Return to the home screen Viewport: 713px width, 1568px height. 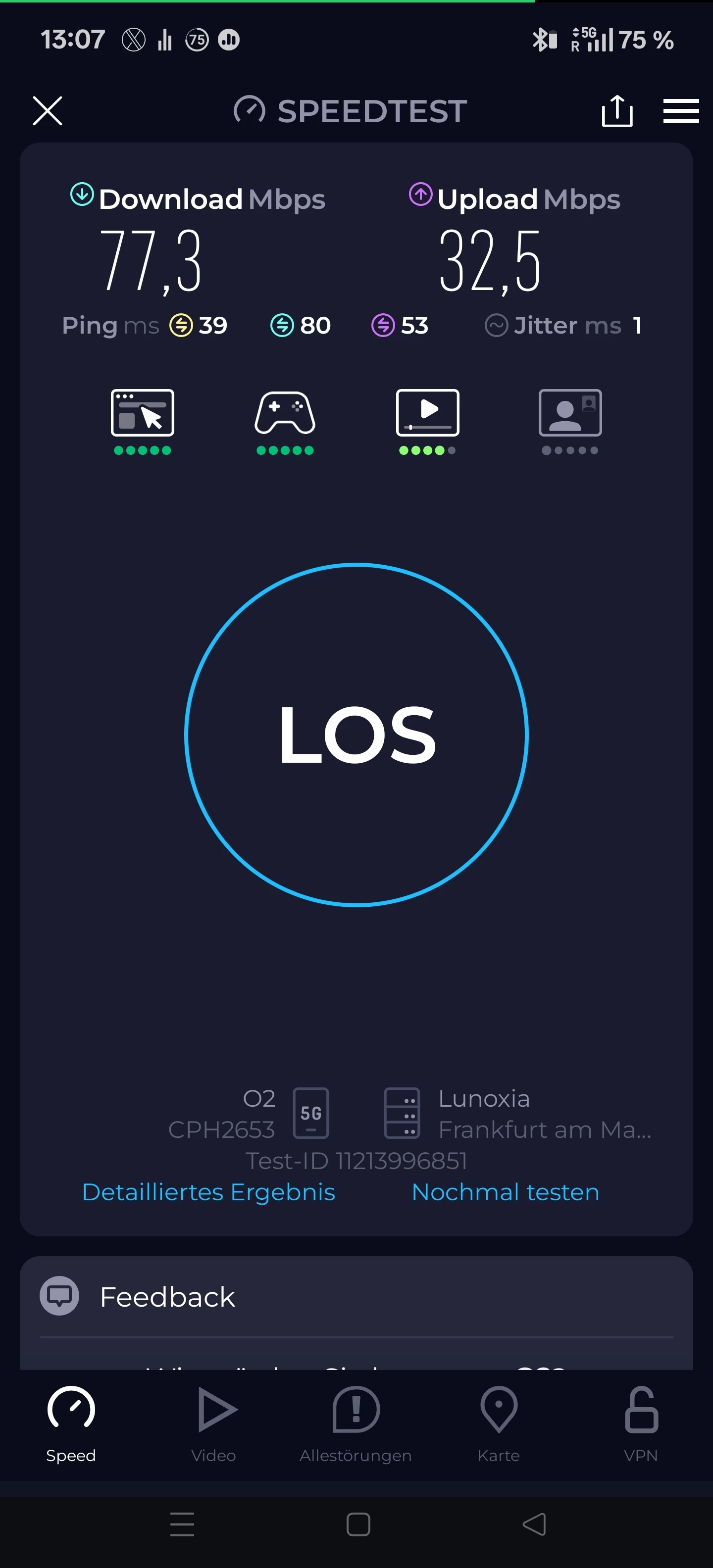click(x=358, y=1524)
